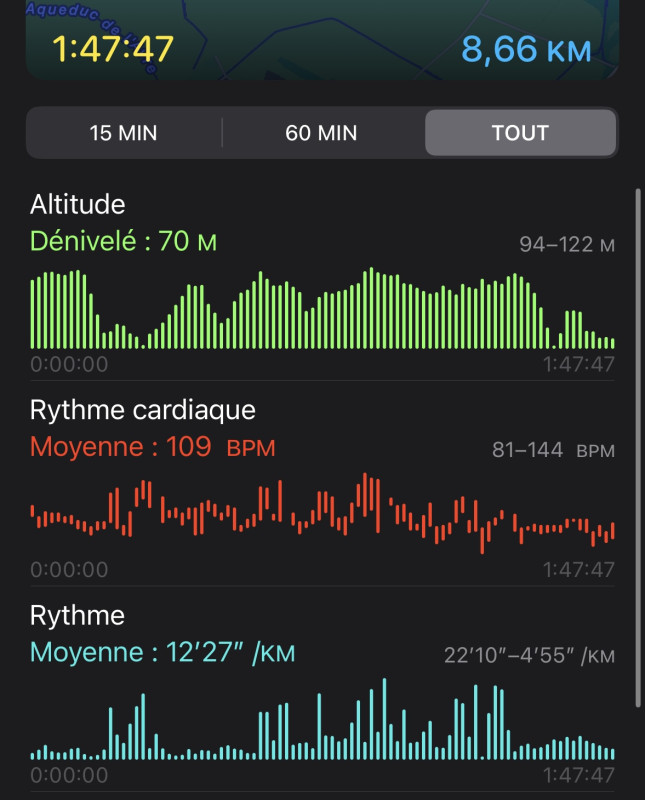Select the 60 MIN time range
The width and height of the screenshot is (645, 800).
click(321, 133)
